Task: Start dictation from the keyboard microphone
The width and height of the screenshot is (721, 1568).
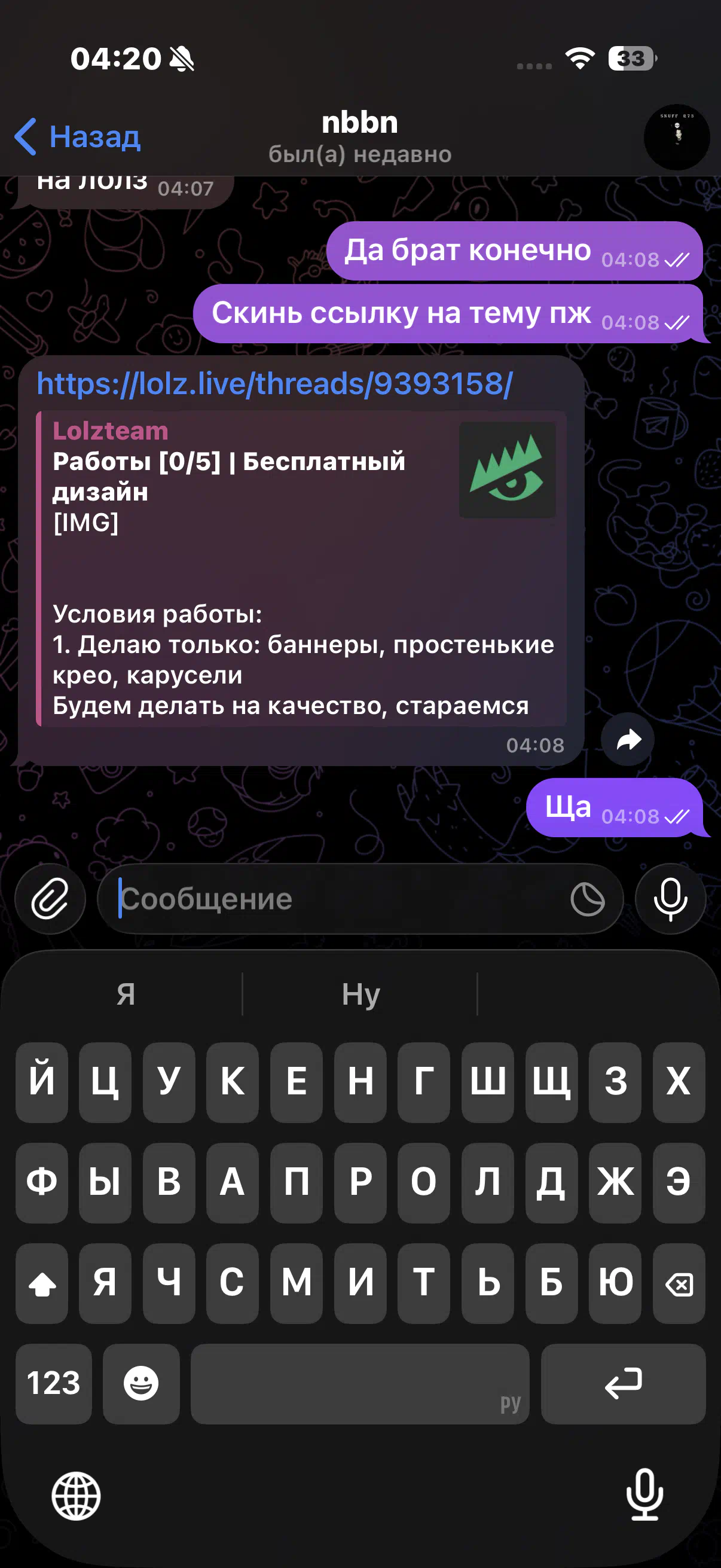Action: coord(644,1494)
